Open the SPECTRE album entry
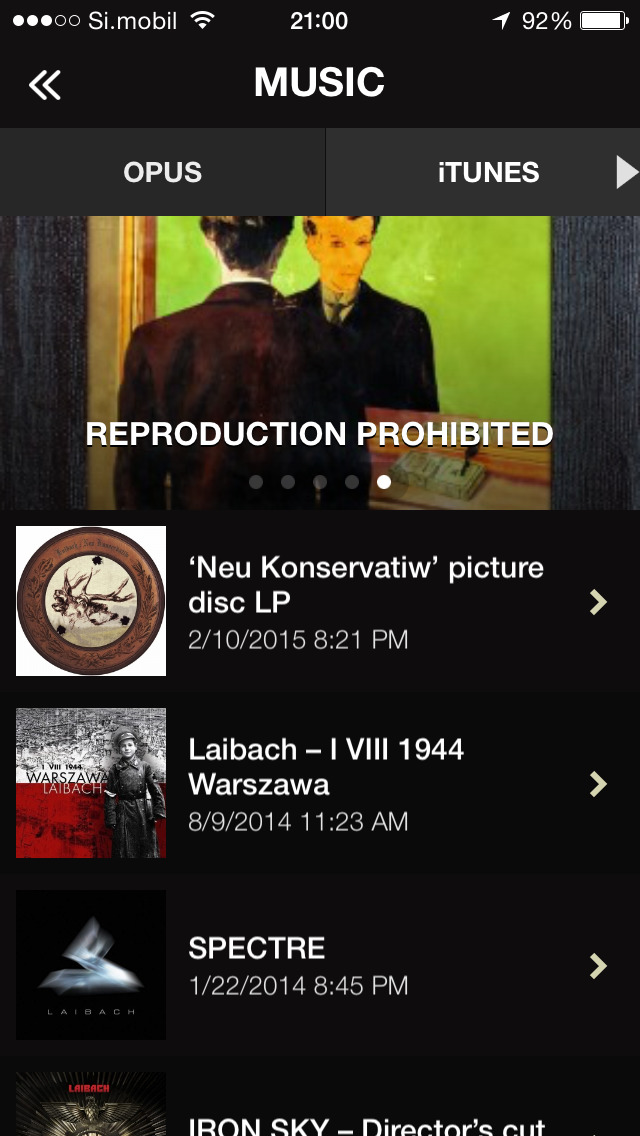Image resolution: width=640 pixels, height=1136 pixels. 320,965
